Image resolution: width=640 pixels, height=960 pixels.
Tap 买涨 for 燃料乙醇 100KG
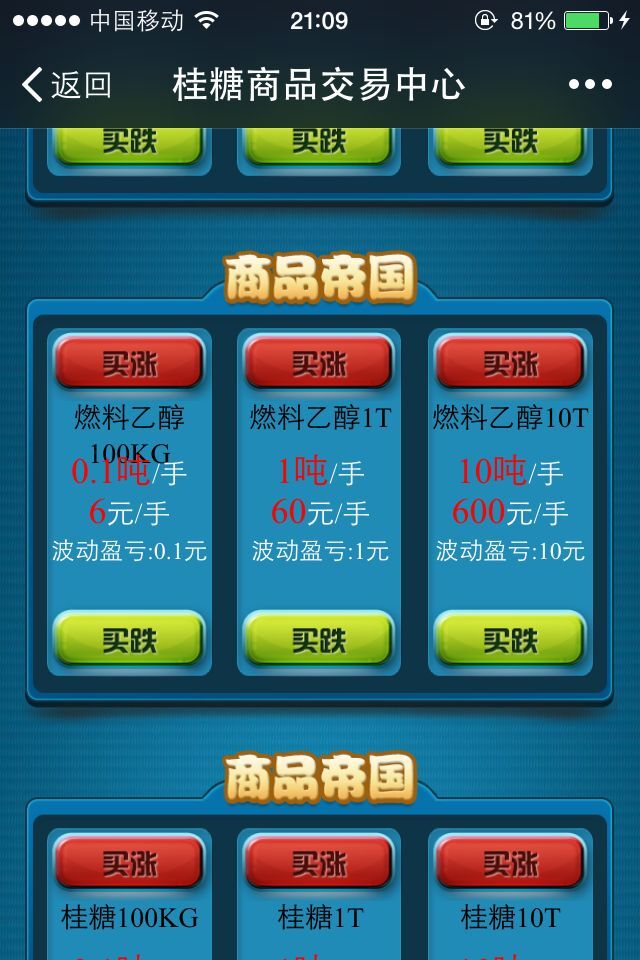tap(129, 362)
